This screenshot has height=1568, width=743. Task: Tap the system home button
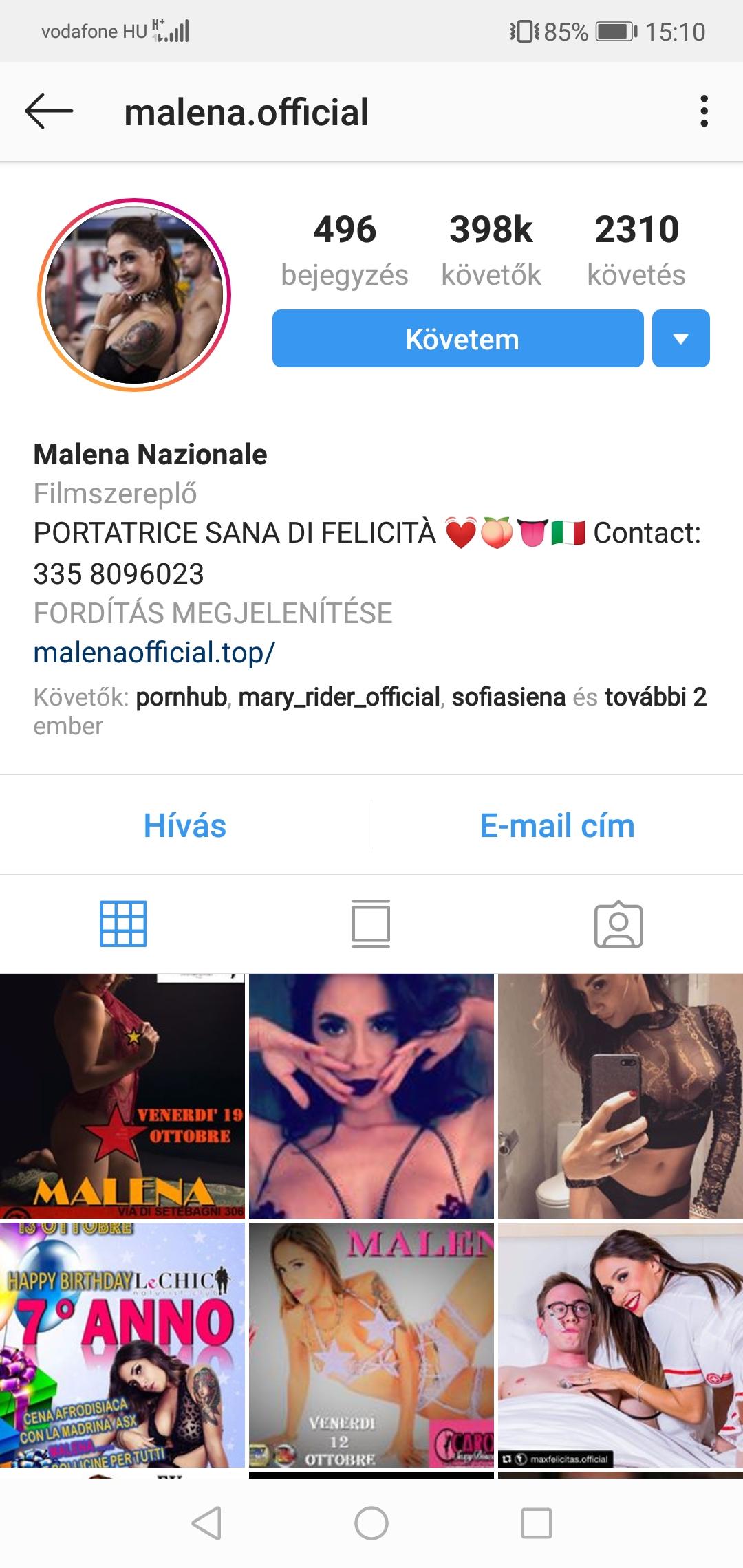pos(371,1523)
